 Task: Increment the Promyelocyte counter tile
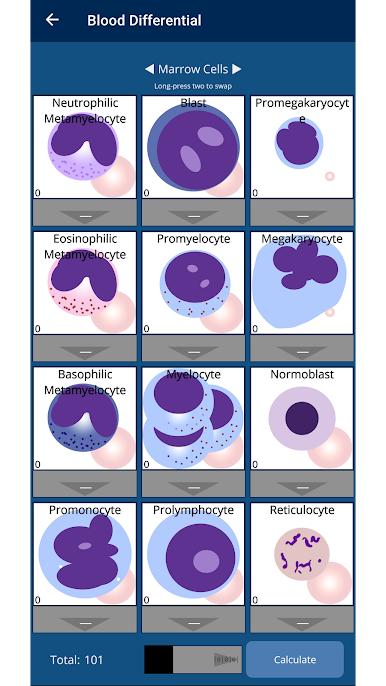[x=193, y=283]
